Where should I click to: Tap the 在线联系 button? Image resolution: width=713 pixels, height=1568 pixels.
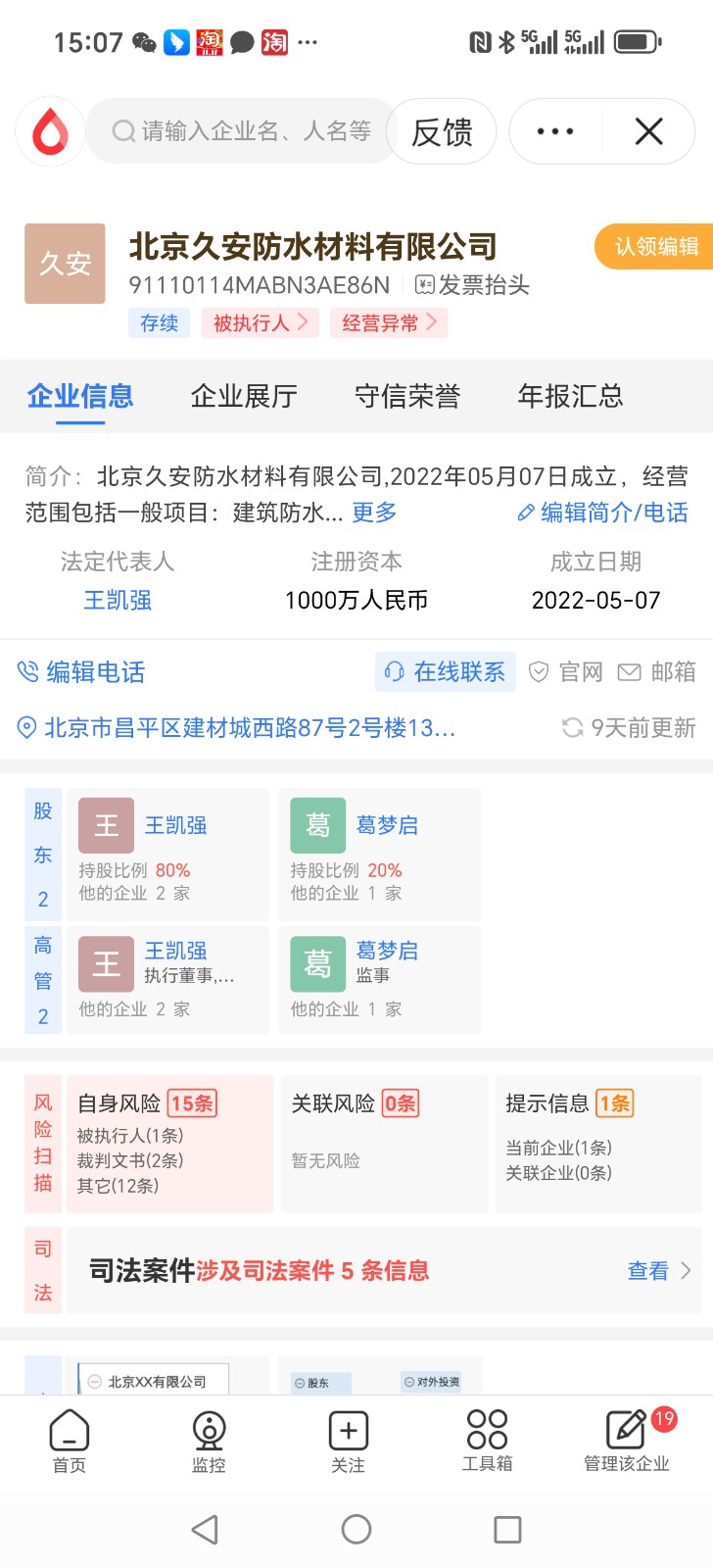point(446,672)
